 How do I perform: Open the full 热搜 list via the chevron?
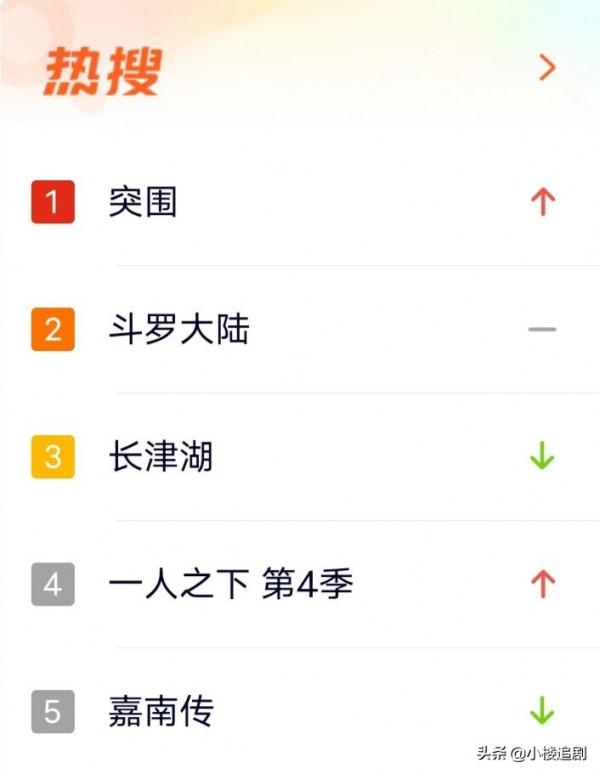coord(546,68)
